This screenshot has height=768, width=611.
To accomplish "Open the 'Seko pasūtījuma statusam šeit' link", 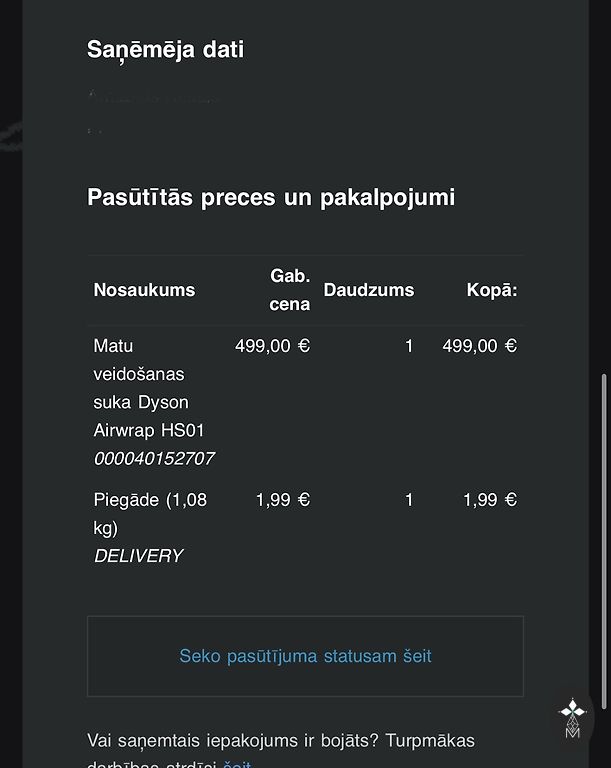I will tap(305, 656).
